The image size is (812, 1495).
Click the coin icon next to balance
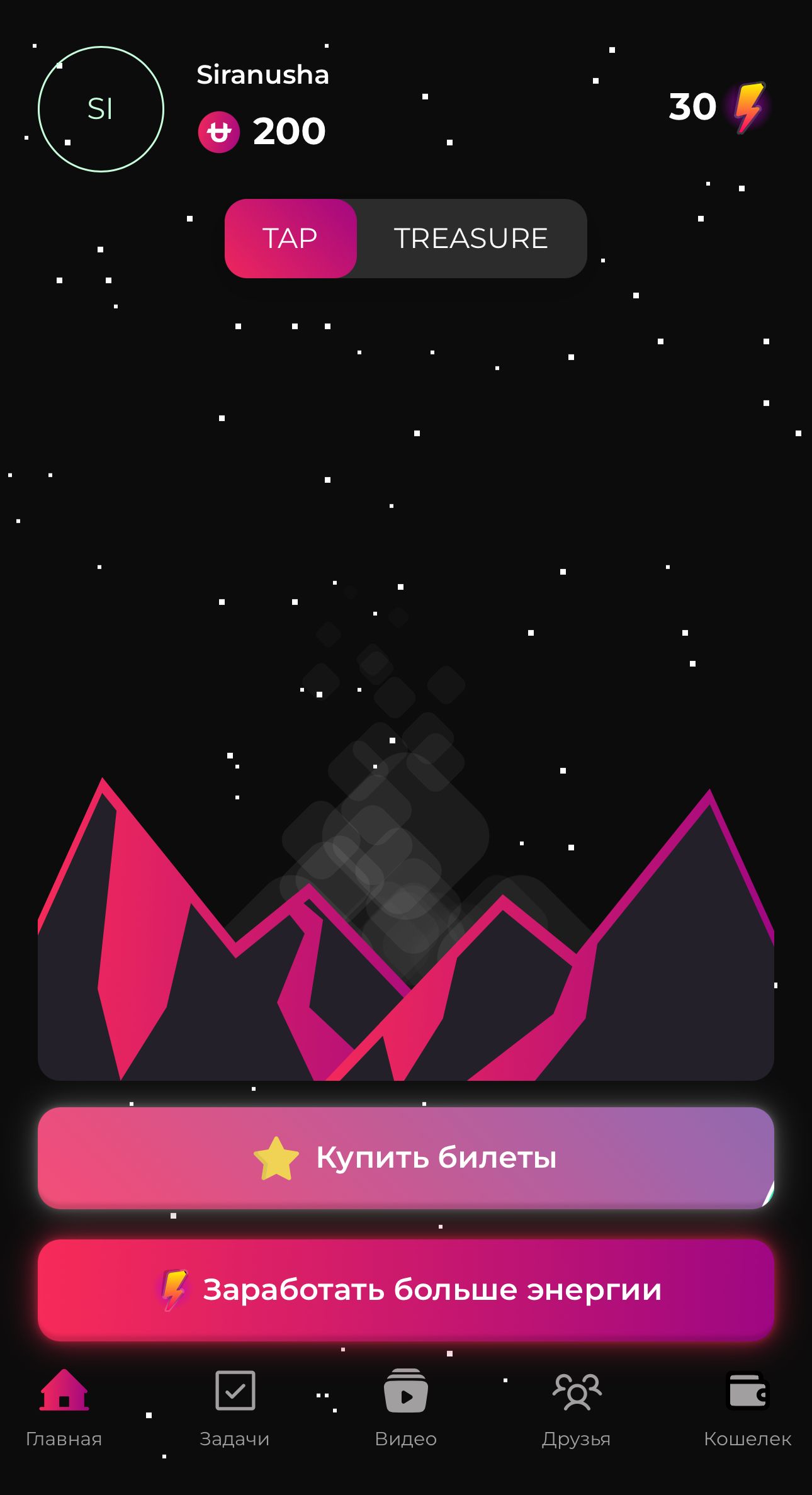pyautogui.click(x=219, y=131)
